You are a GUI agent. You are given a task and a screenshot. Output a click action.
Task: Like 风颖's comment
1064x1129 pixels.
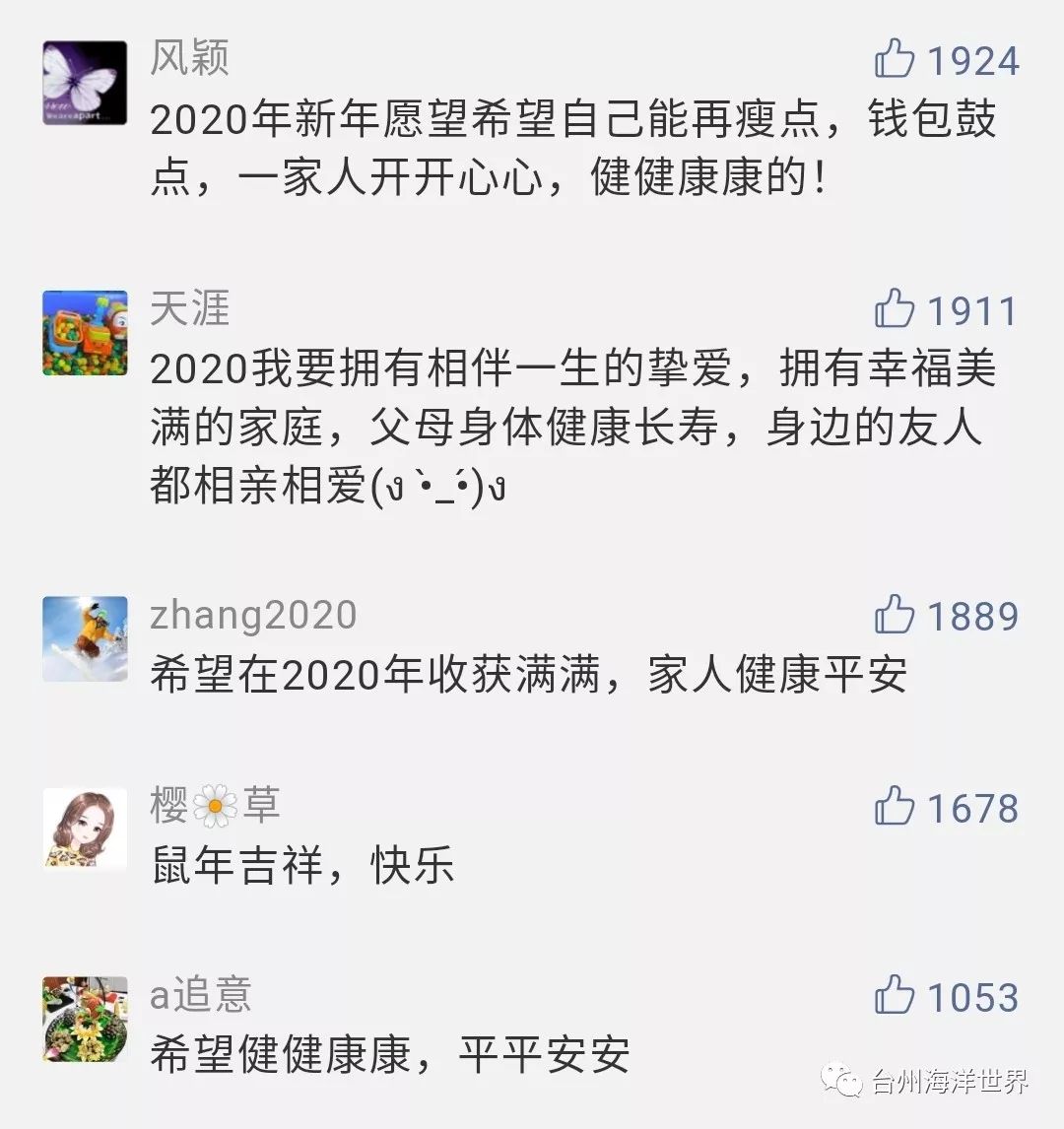(895, 59)
